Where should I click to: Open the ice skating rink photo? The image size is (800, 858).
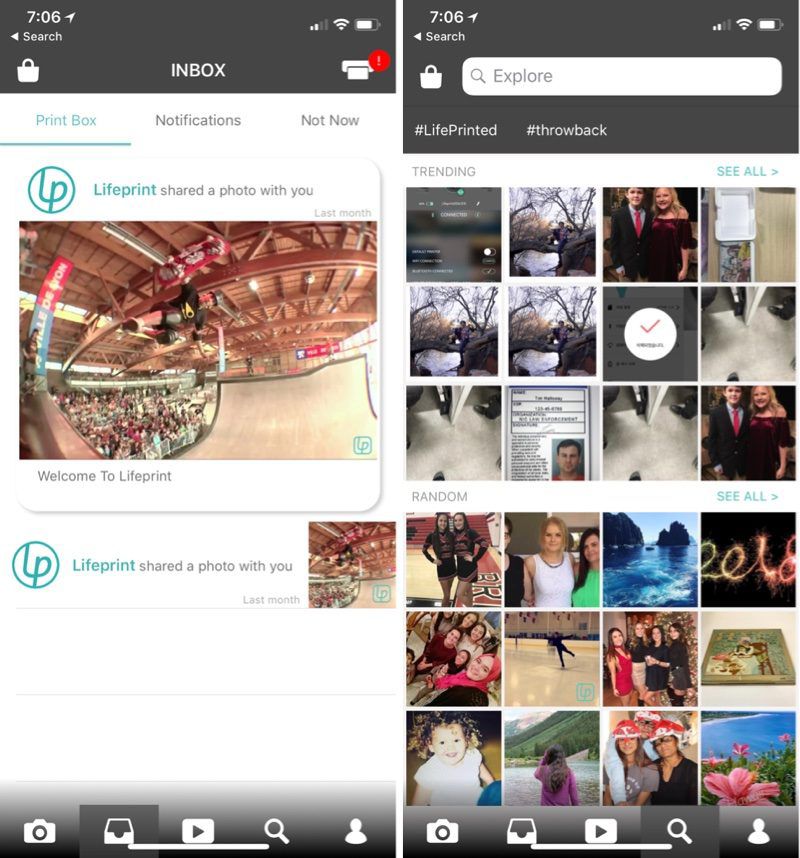point(551,659)
